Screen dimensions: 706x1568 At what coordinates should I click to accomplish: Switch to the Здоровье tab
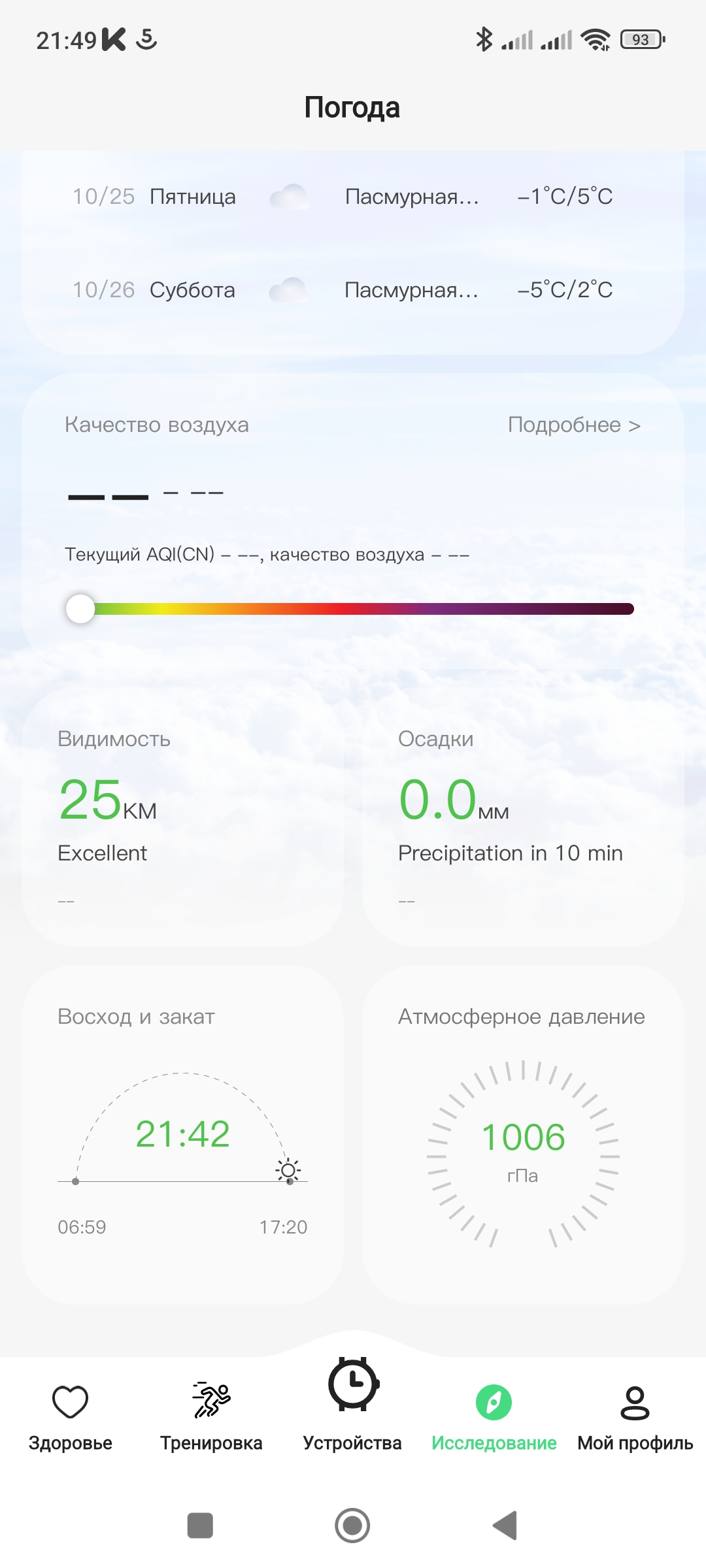point(71,1416)
